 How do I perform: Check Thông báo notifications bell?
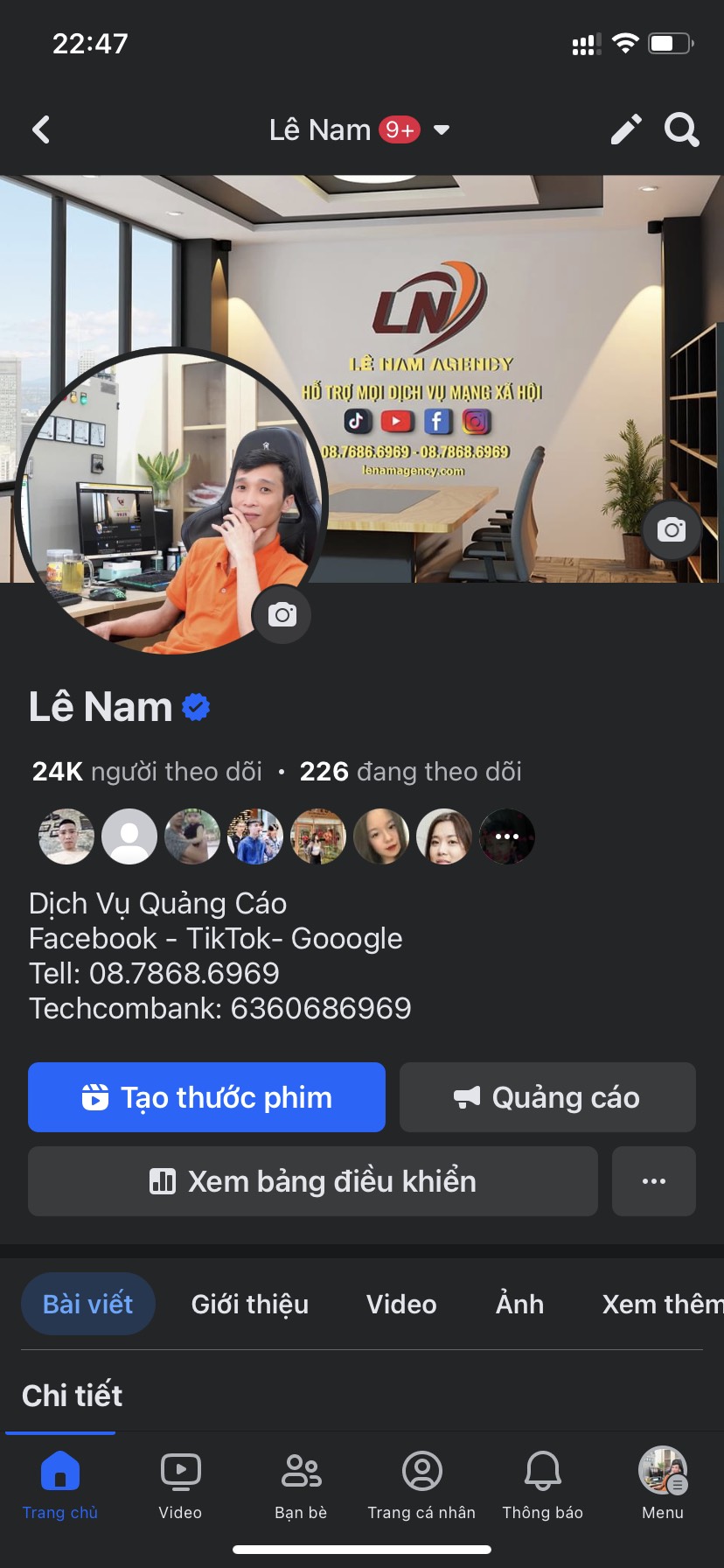pyautogui.click(x=542, y=1484)
